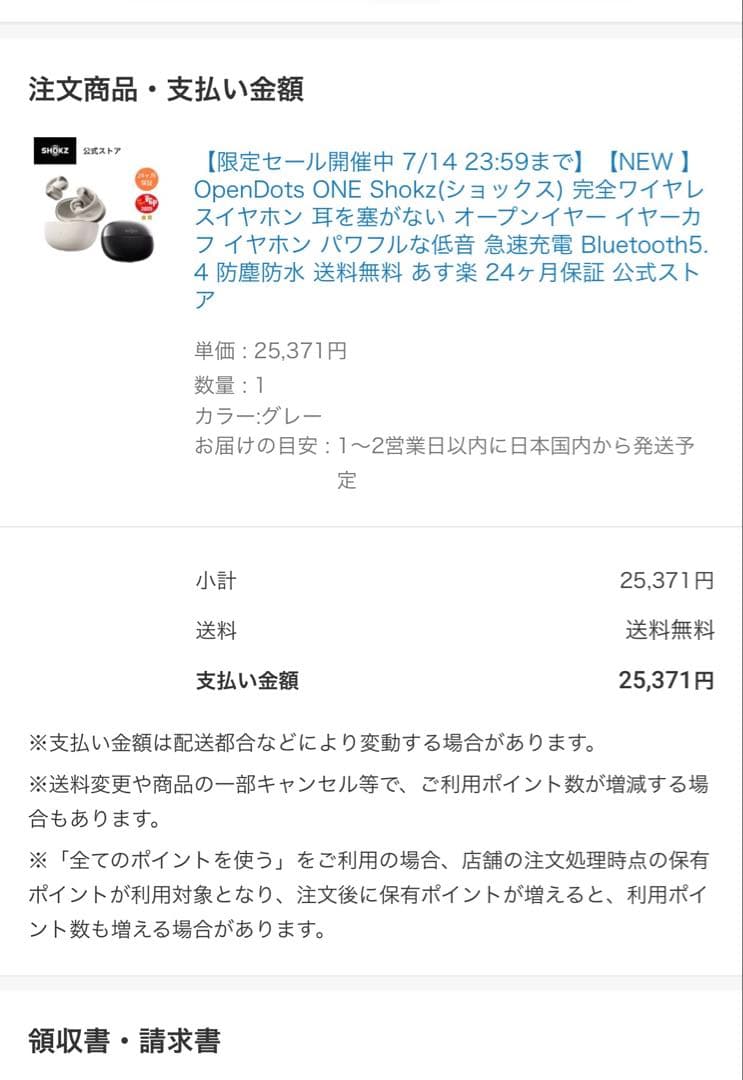
Task: Click the 24ヶ月保証 badge on the product photo
Action: 146,182
